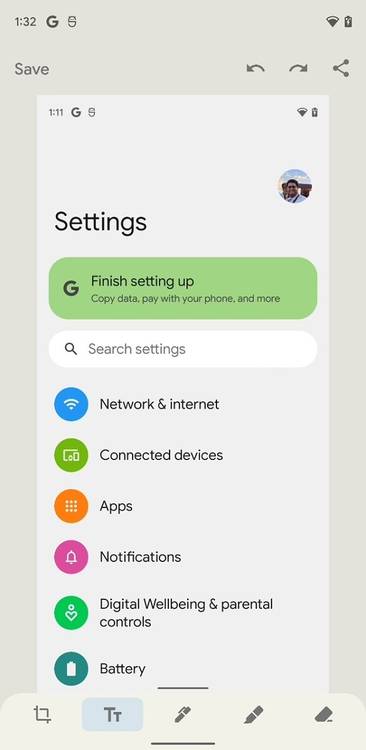Redo the last edit
Viewport: 366px width, 750px height.
(298, 69)
